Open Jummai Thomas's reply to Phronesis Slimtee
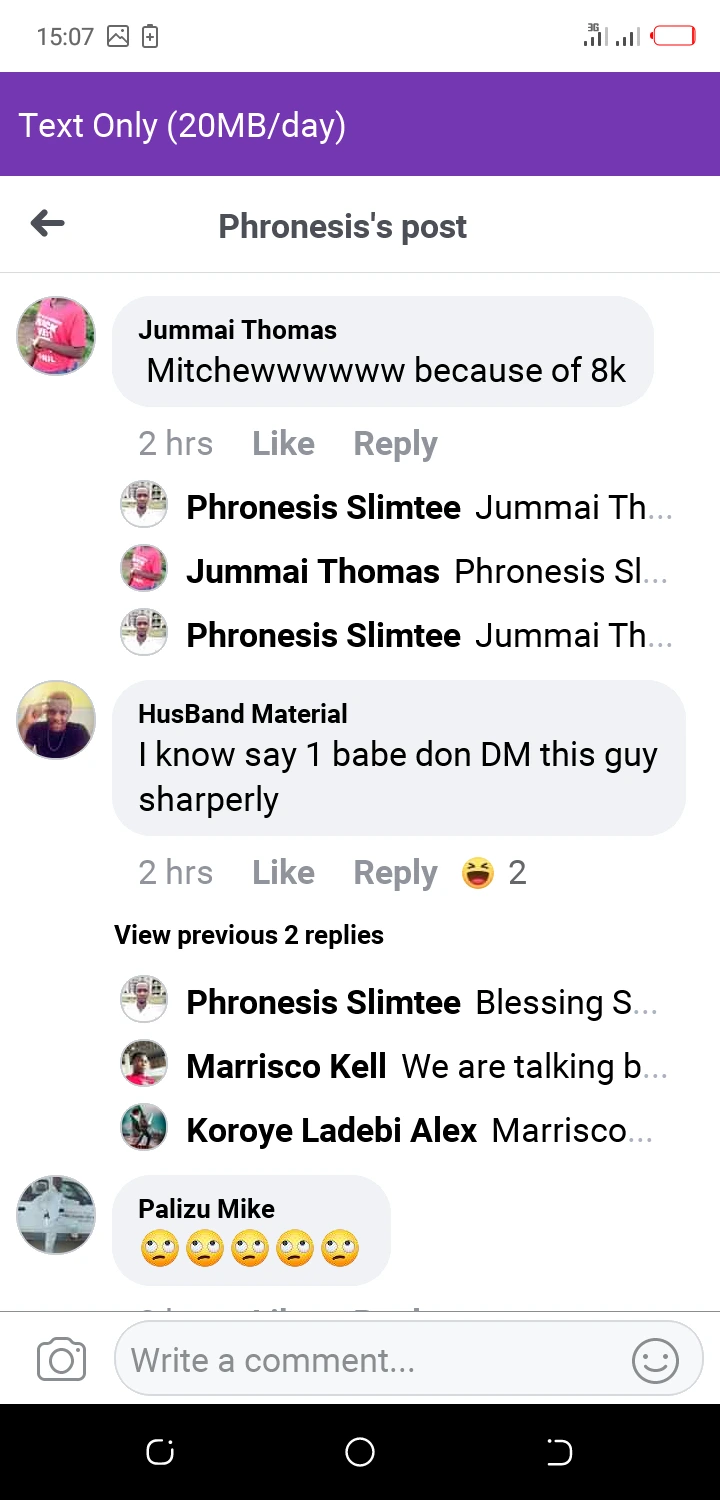This screenshot has height=1500, width=720. pyautogui.click(x=427, y=571)
